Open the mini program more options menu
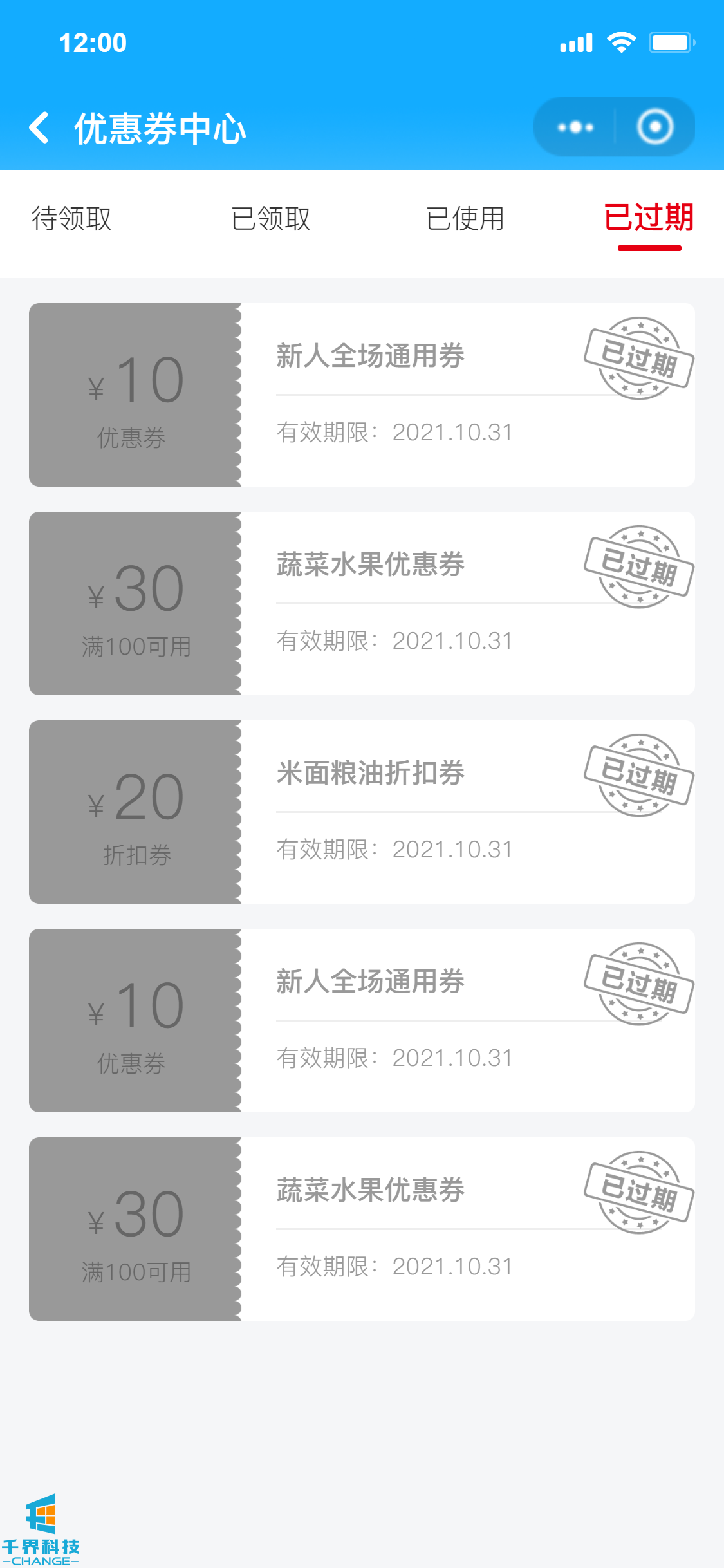The image size is (724, 1568). pos(575,127)
